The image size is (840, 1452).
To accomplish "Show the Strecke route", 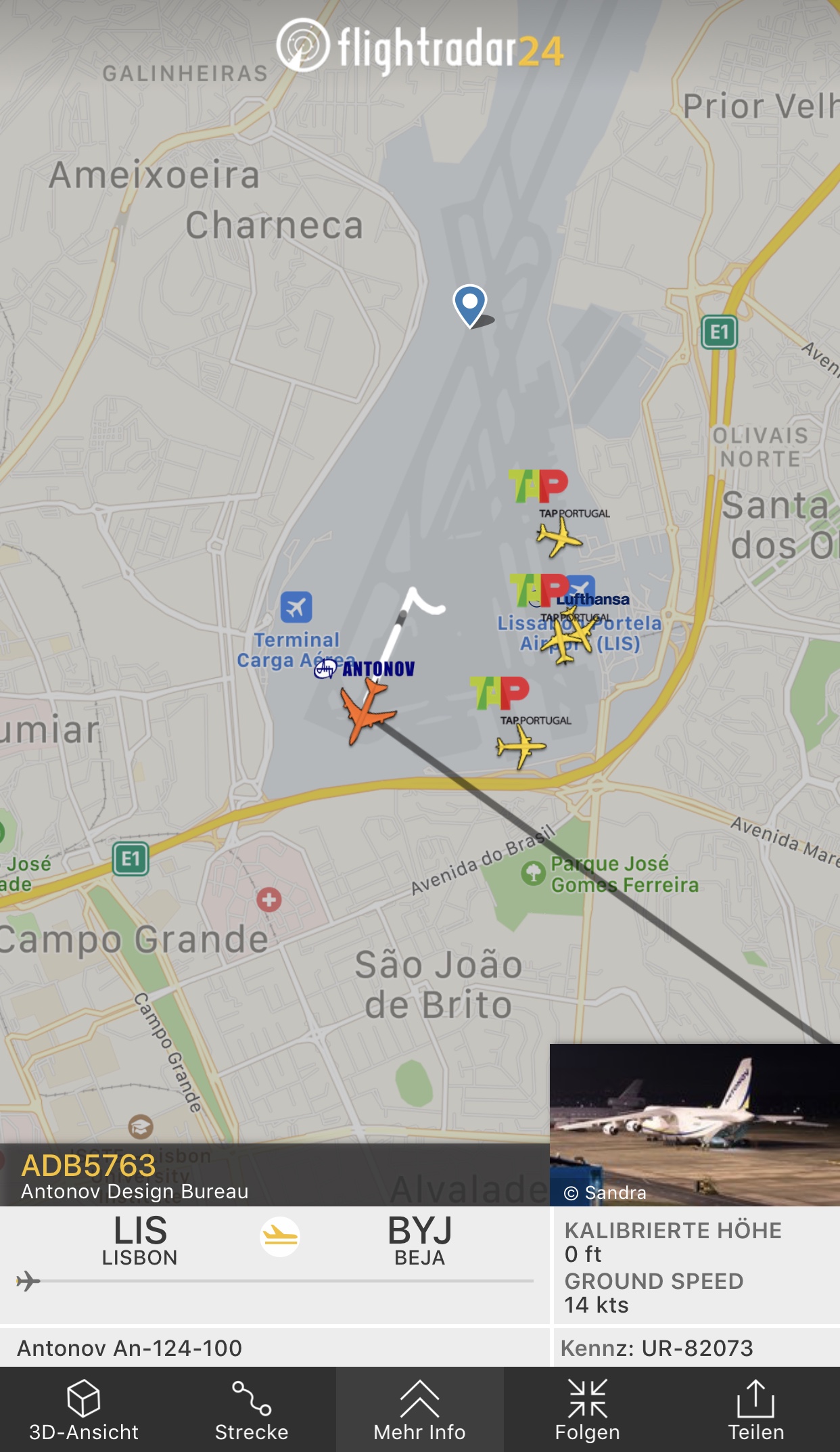I will tap(252, 1411).
